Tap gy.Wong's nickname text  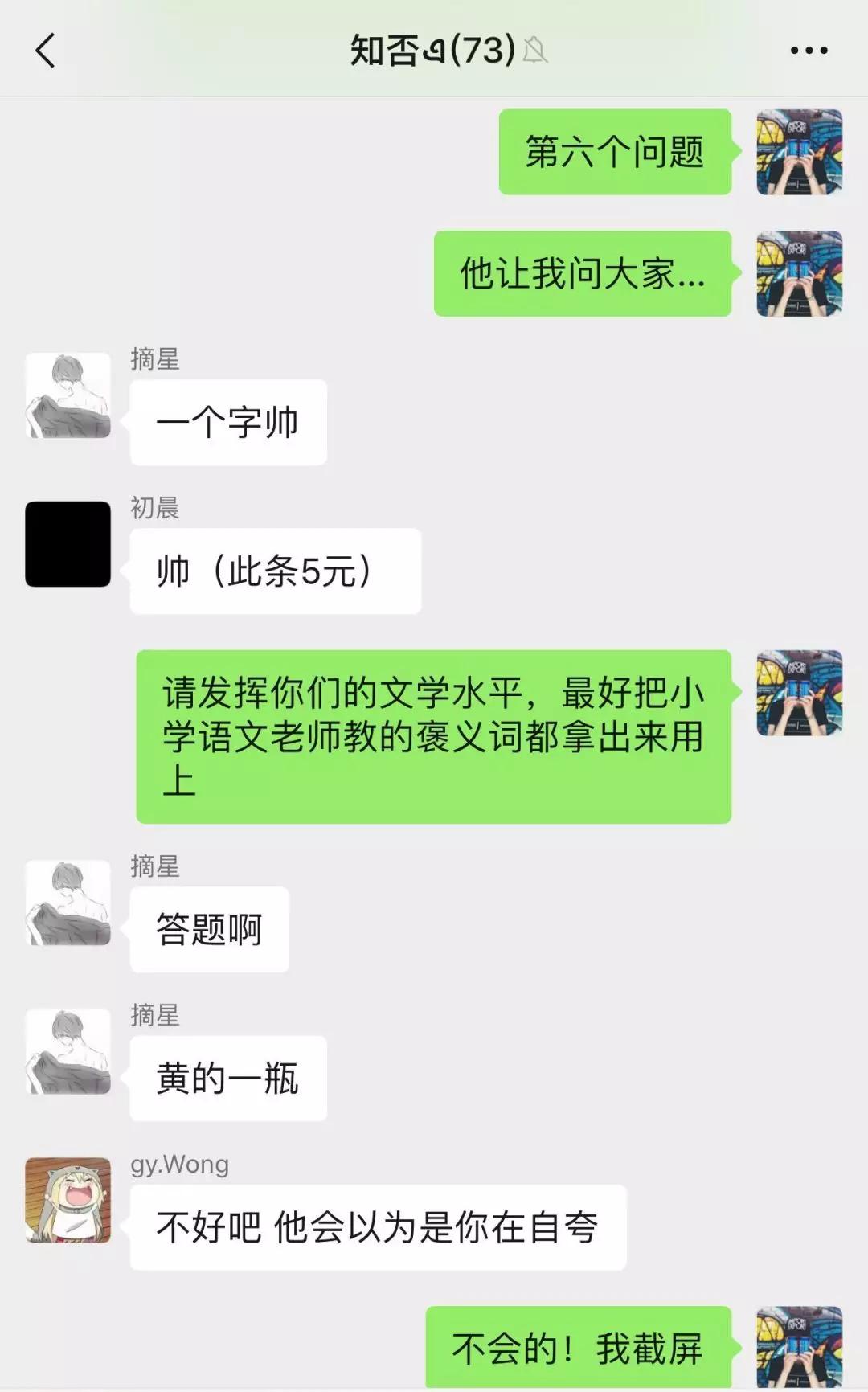tap(178, 1164)
